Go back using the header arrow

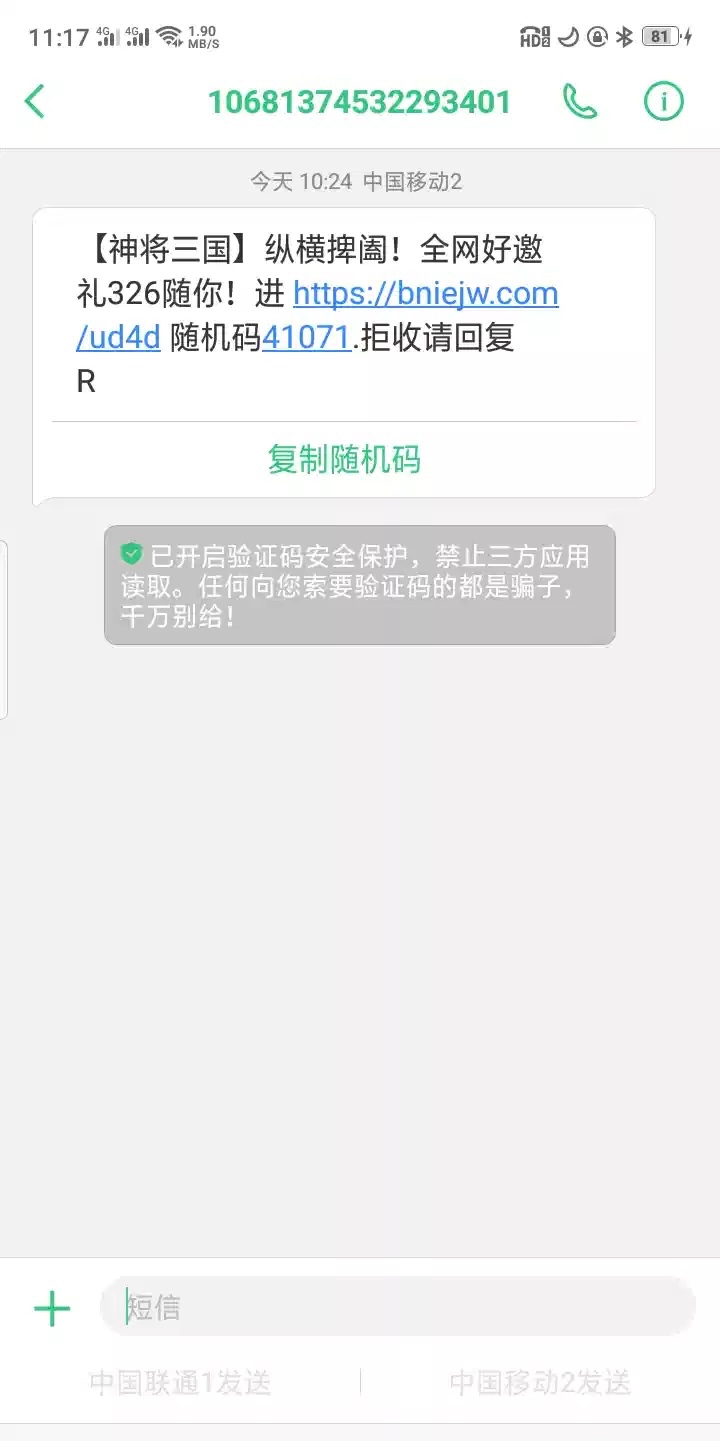click(x=35, y=102)
